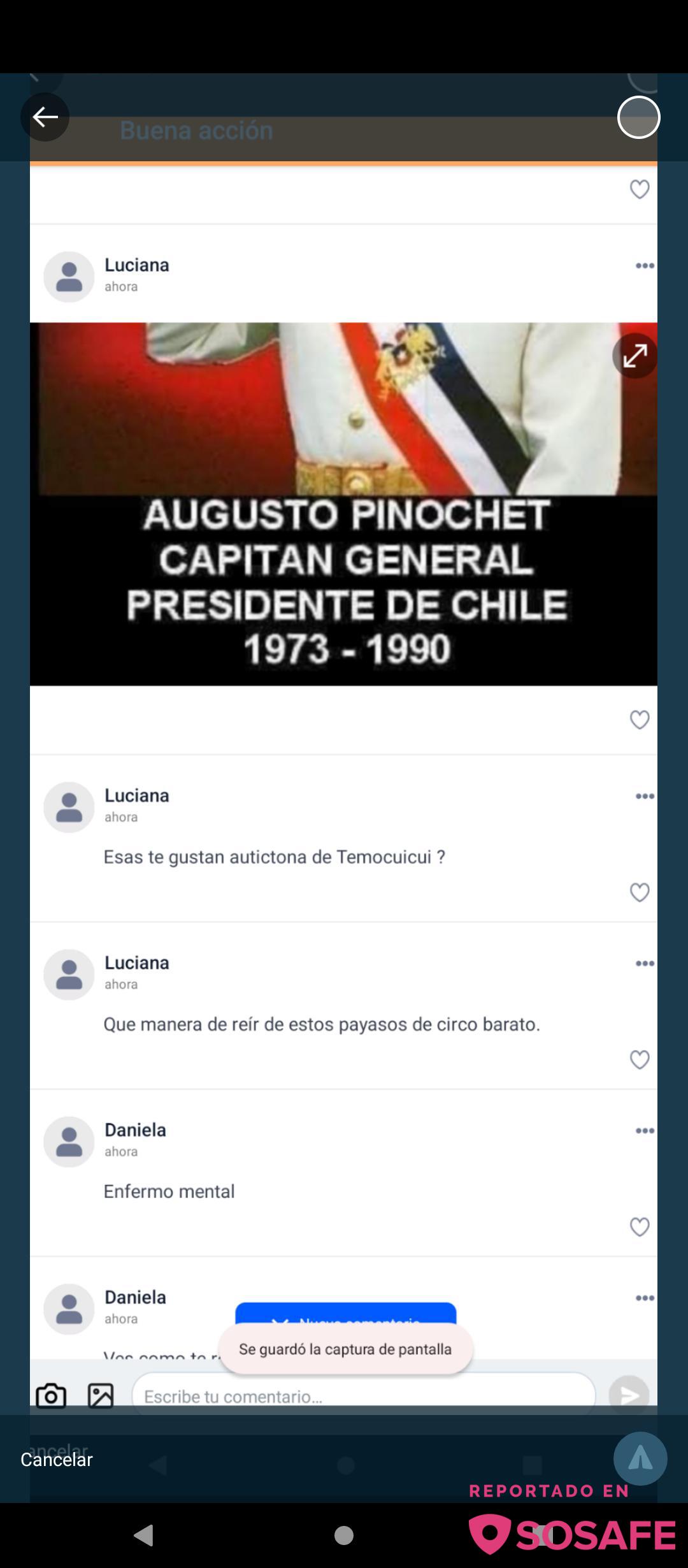
Task: Open options menu on Daniela's 'Enfermo mental' comment
Action: pos(645,1131)
